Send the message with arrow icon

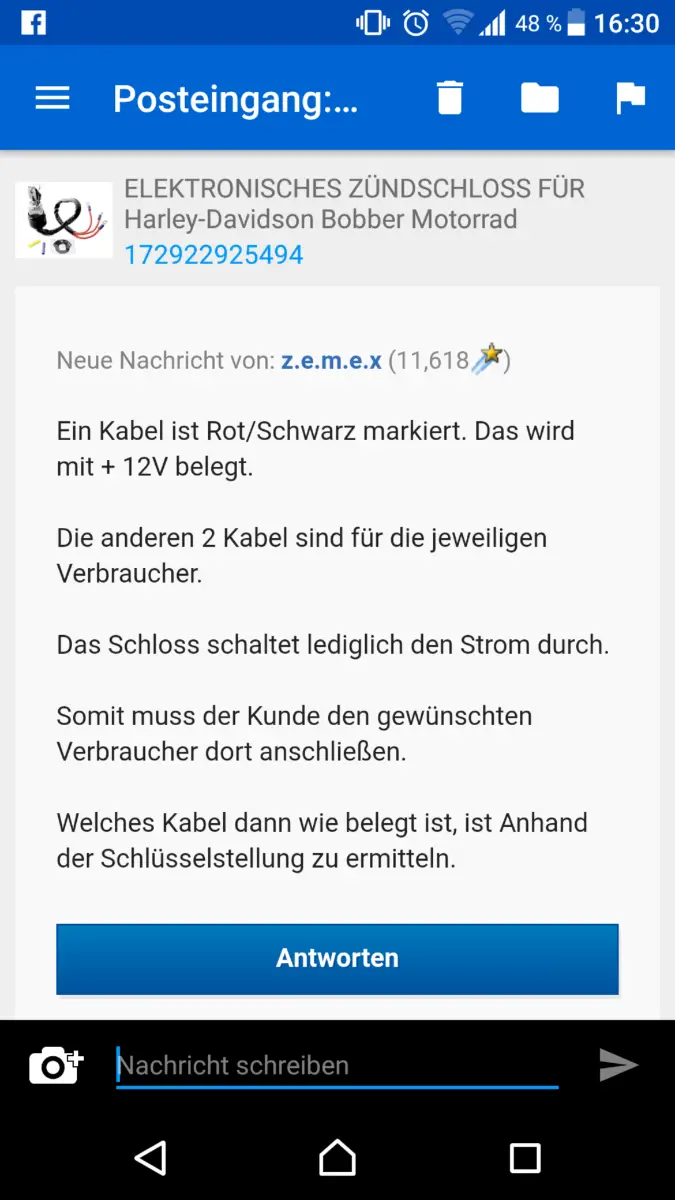pyautogui.click(x=618, y=1066)
